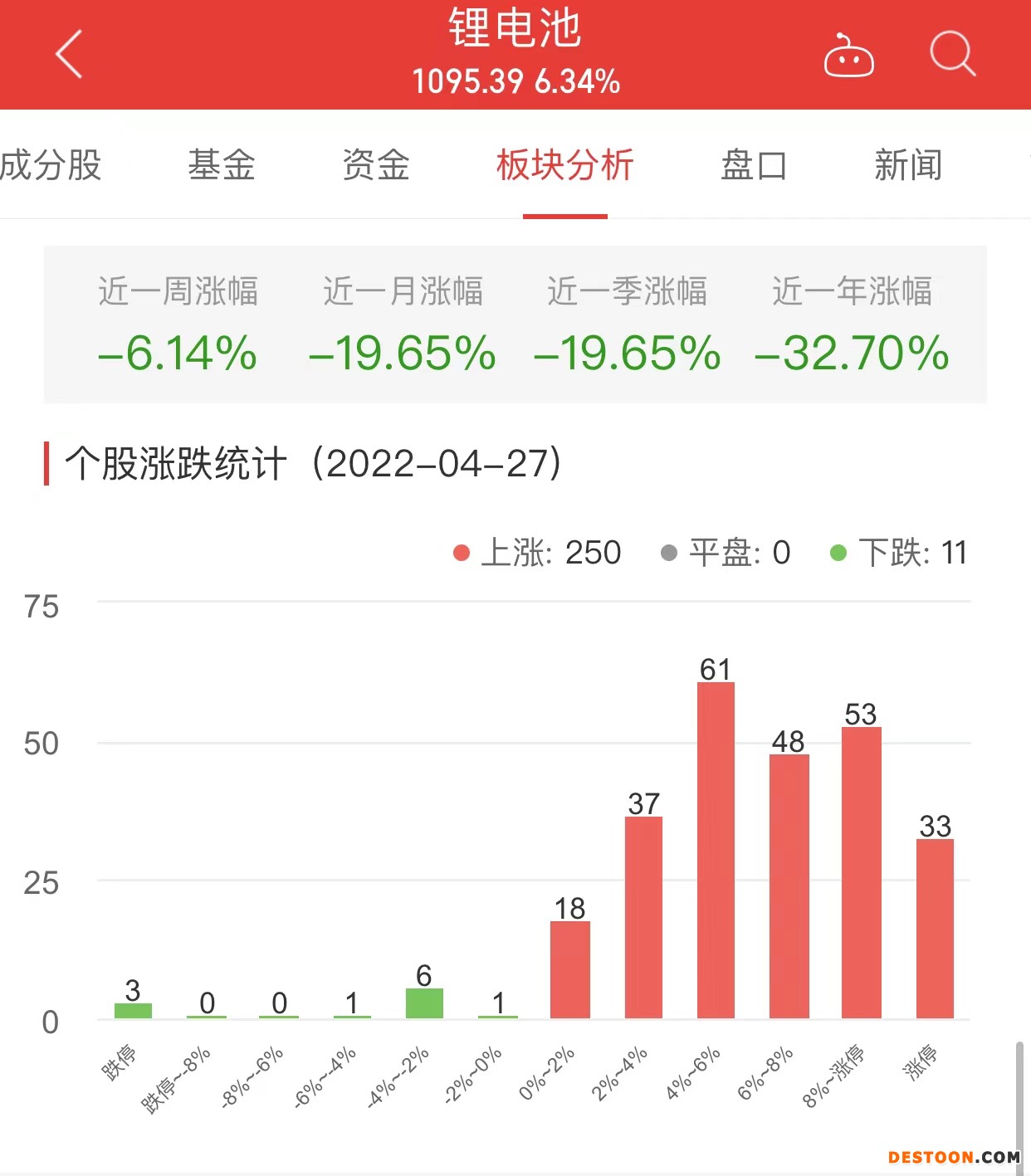Screen dimensions: 1031x1176
Task: Select the 板块分析 tab
Action: point(564,165)
